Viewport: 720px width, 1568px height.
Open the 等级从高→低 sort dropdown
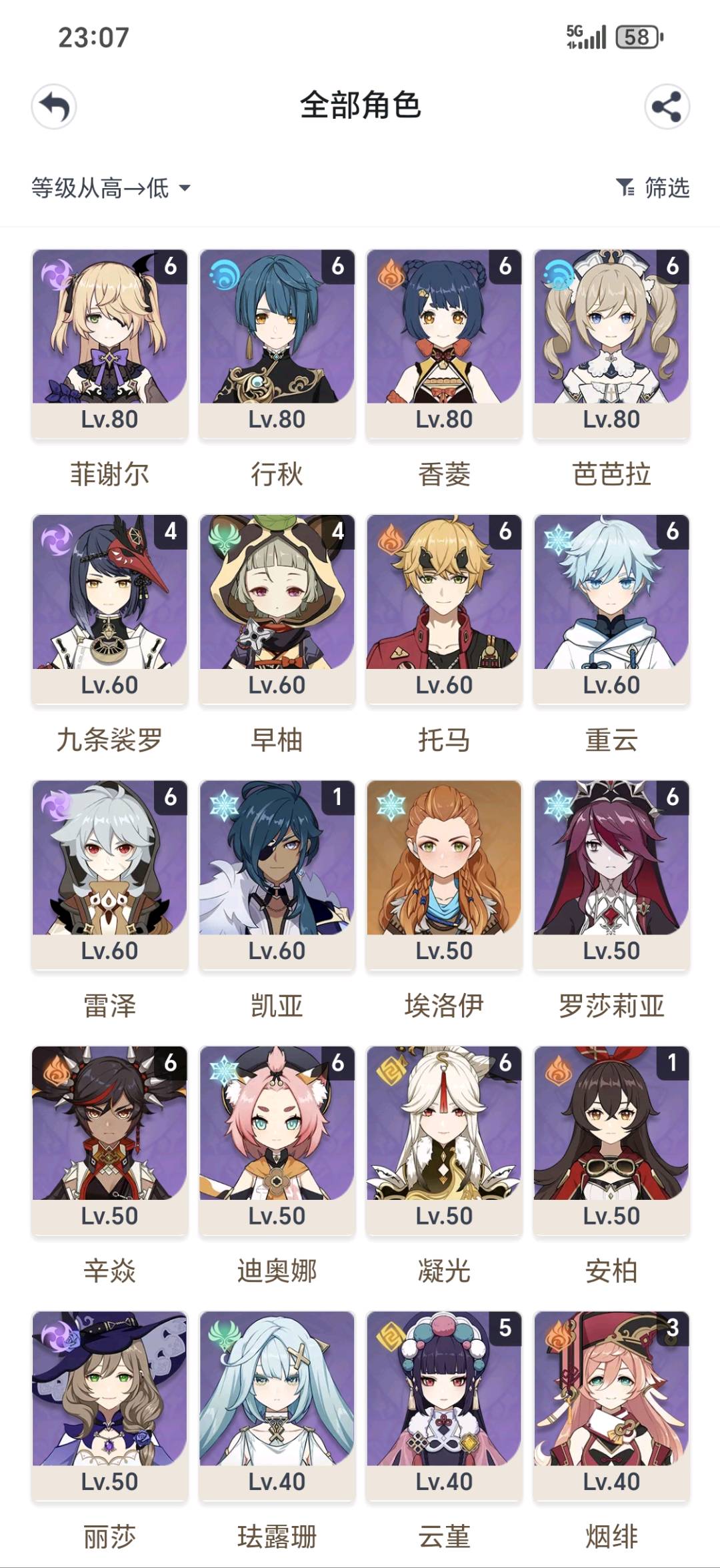(111, 188)
